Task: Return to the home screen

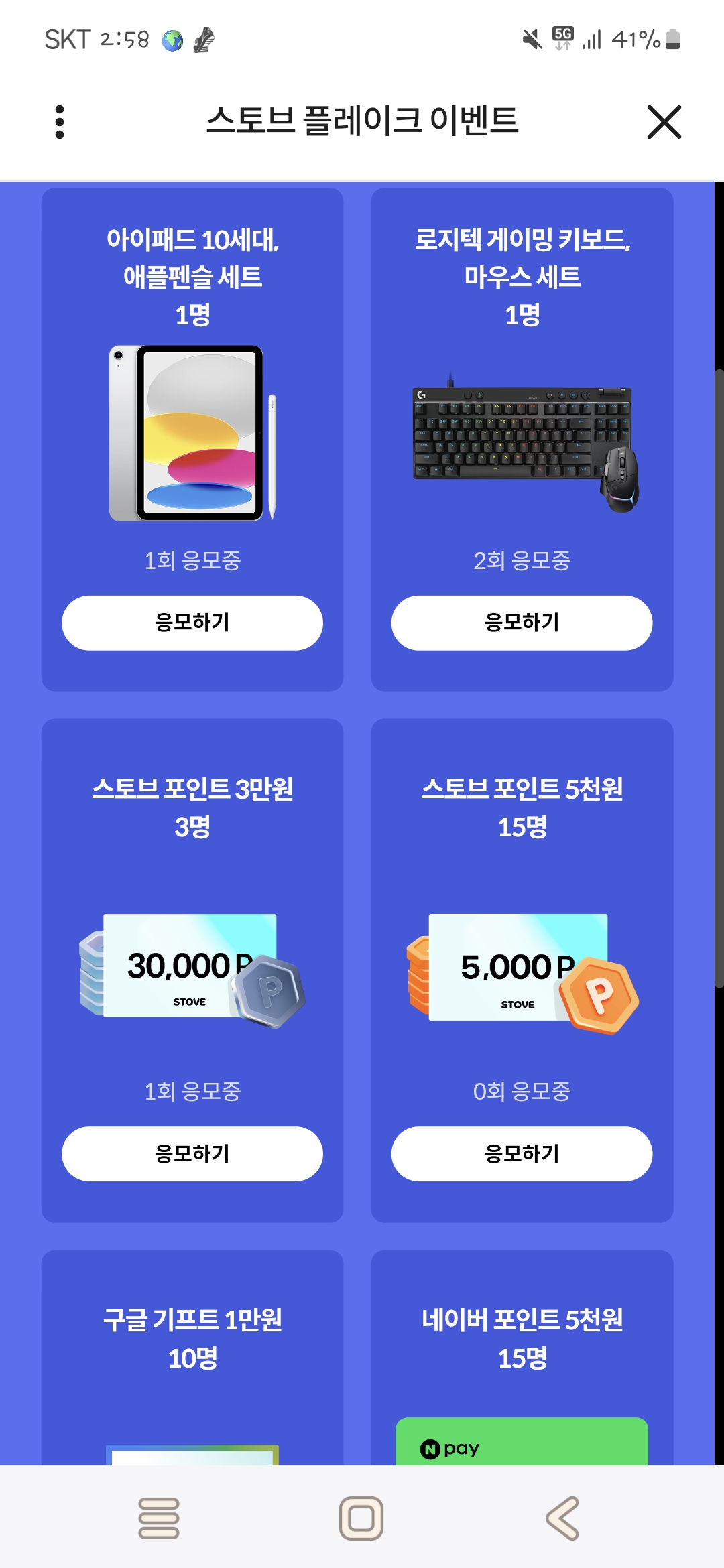Action: (x=361, y=1518)
